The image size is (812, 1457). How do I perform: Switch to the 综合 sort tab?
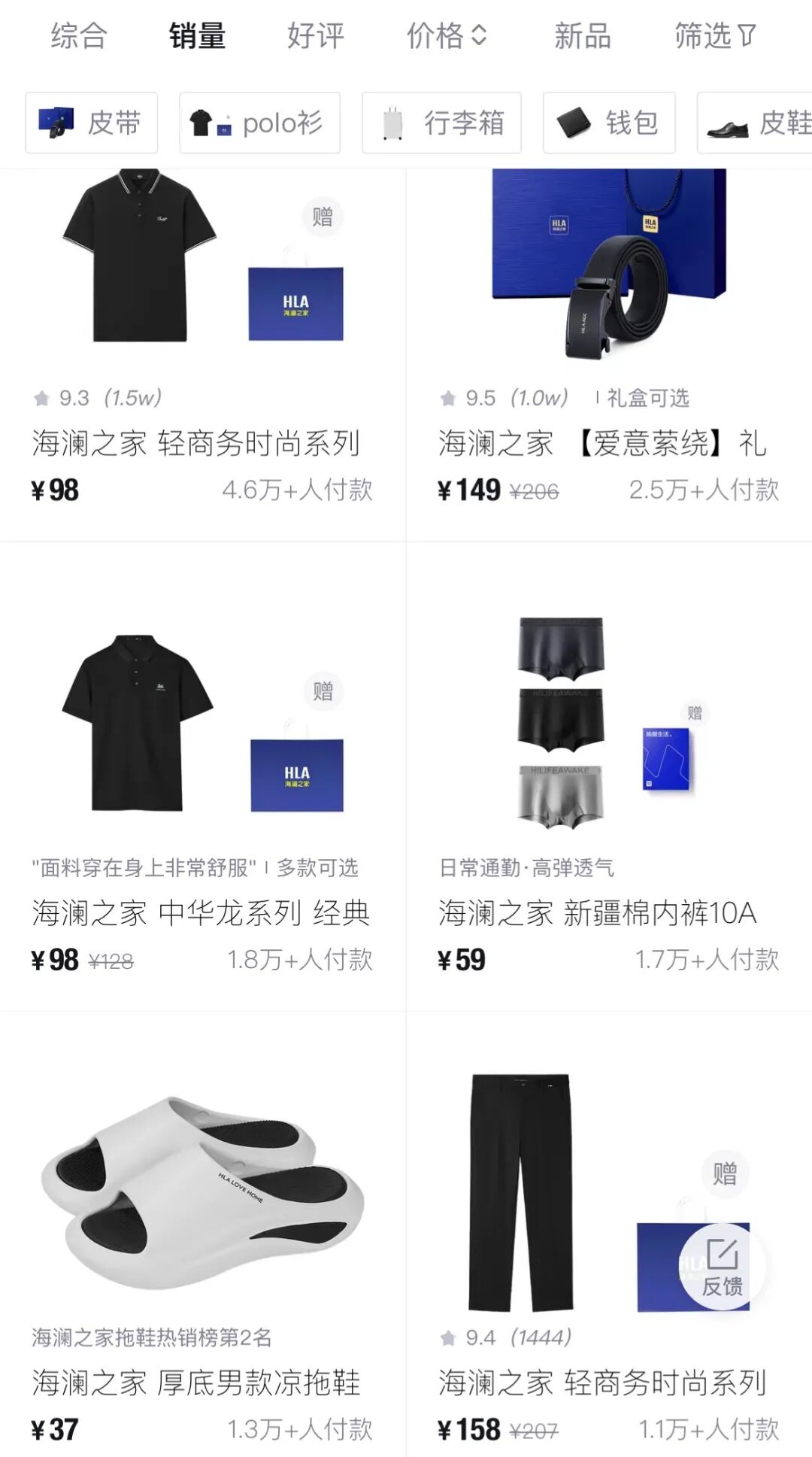79,35
